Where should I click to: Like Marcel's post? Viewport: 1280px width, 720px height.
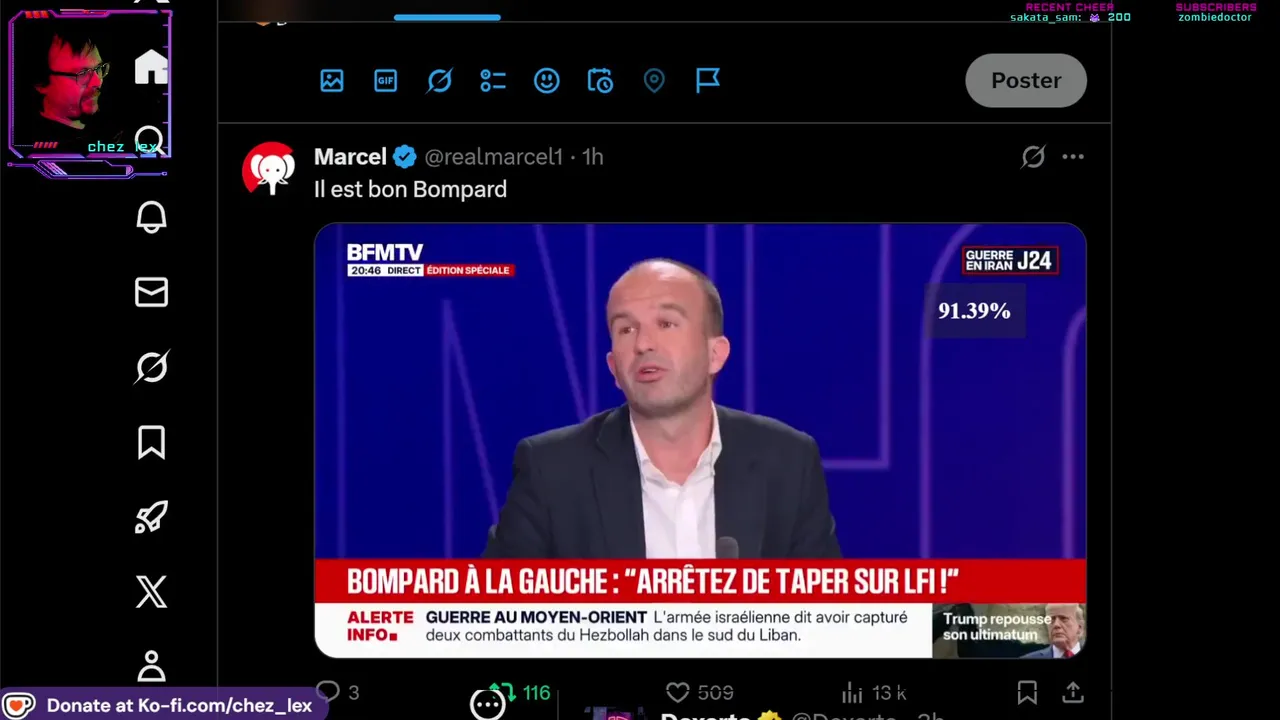[678, 692]
